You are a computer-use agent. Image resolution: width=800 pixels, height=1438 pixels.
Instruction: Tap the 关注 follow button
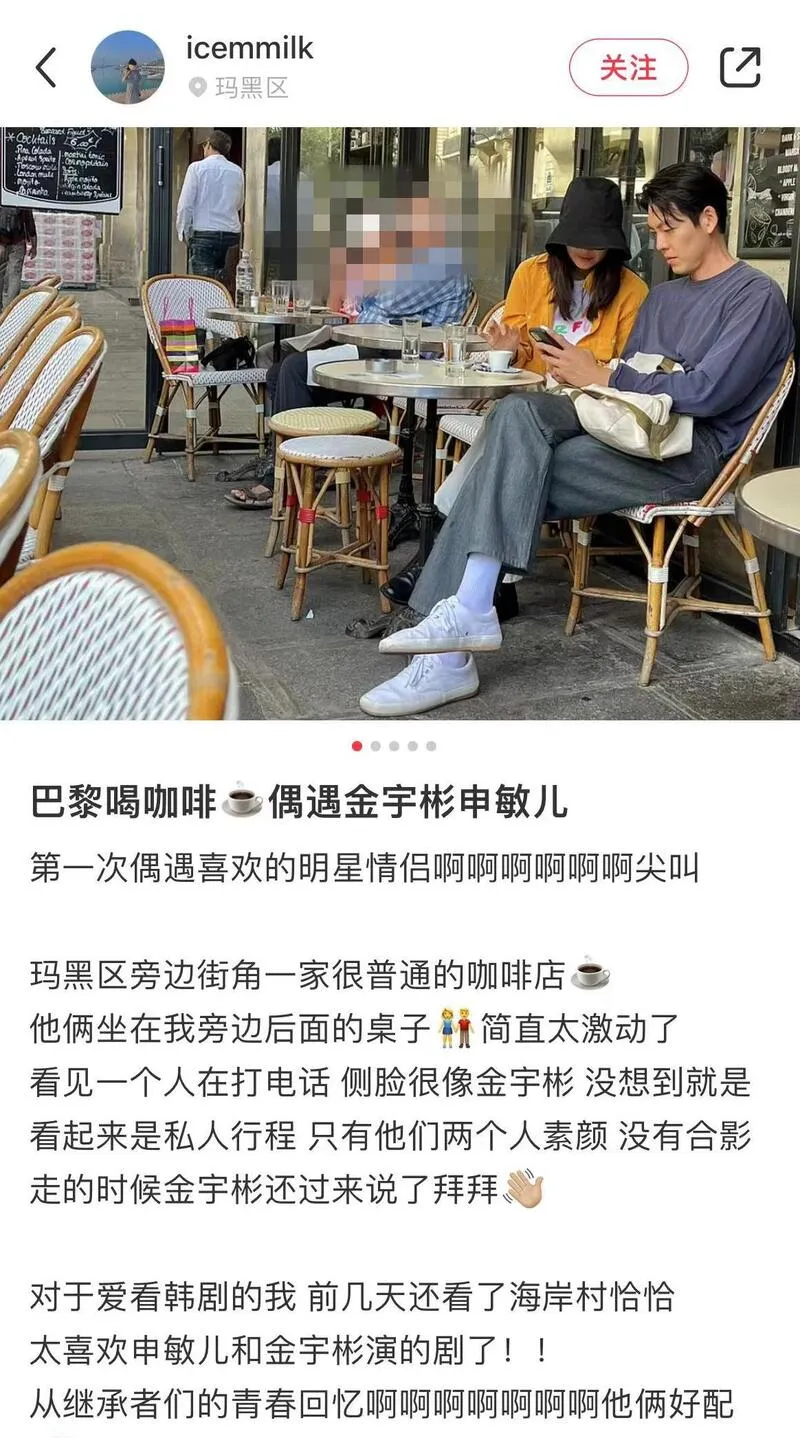point(628,68)
